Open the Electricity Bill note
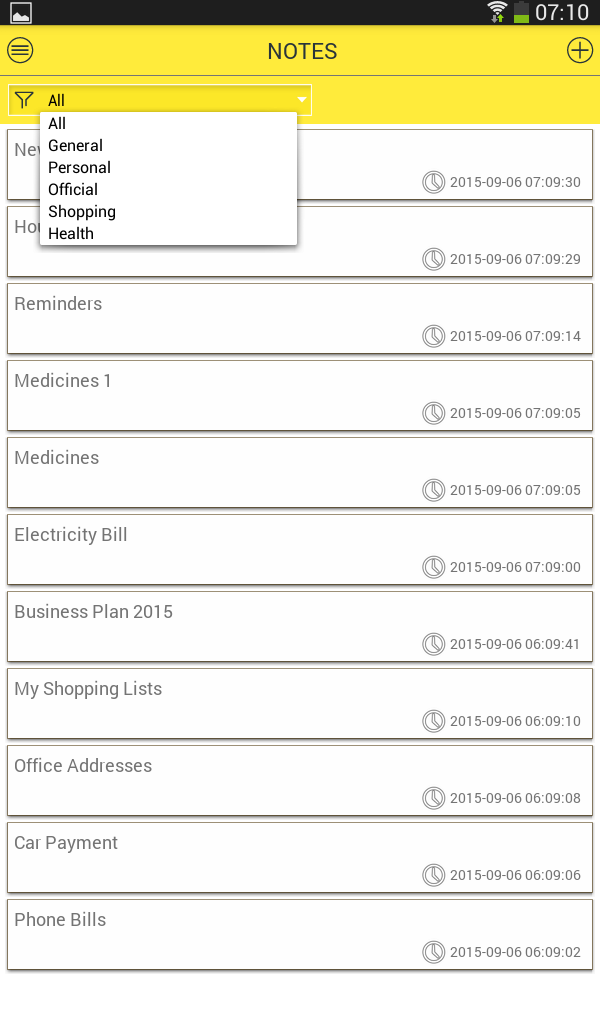 click(x=300, y=550)
